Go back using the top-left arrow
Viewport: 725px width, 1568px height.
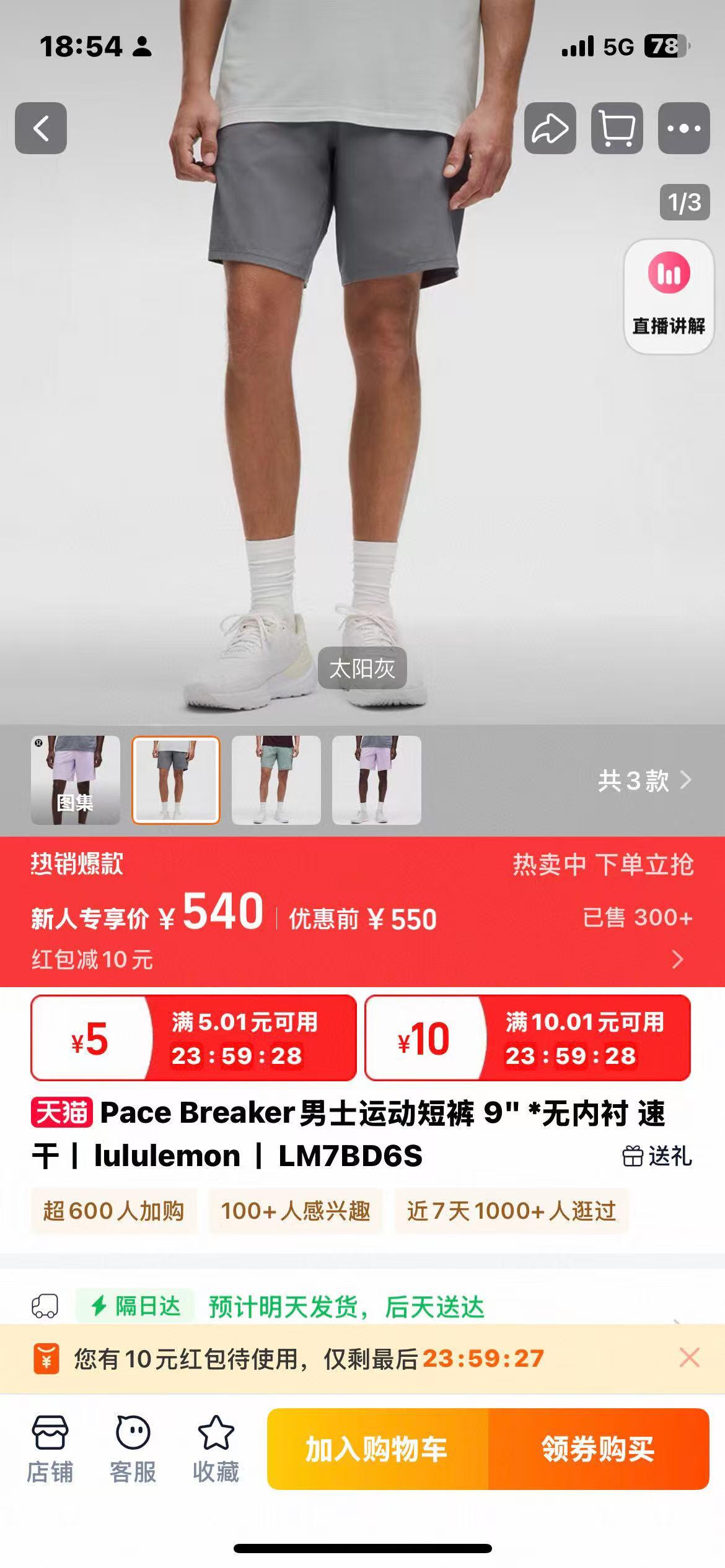41,128
